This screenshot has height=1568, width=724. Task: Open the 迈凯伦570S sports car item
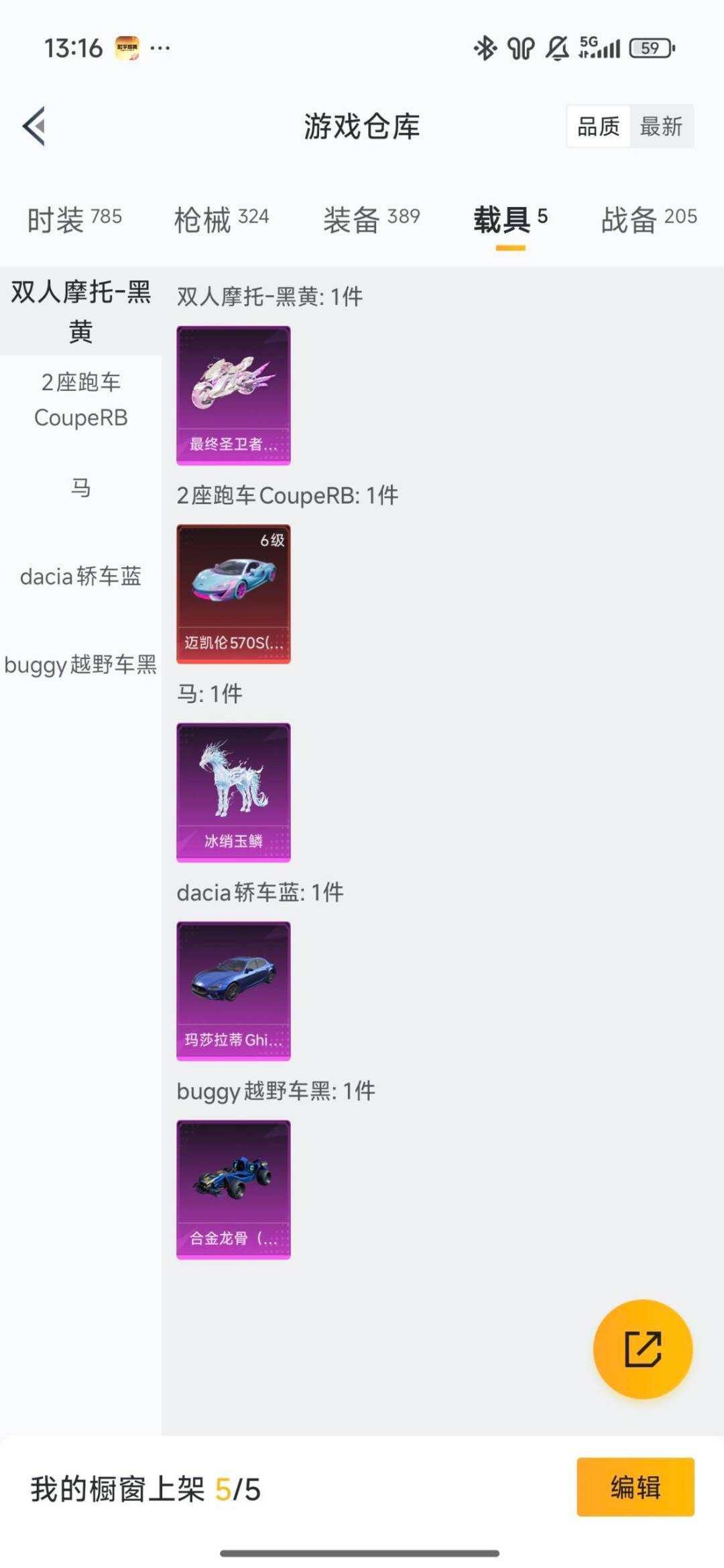[x=233, y=593]
